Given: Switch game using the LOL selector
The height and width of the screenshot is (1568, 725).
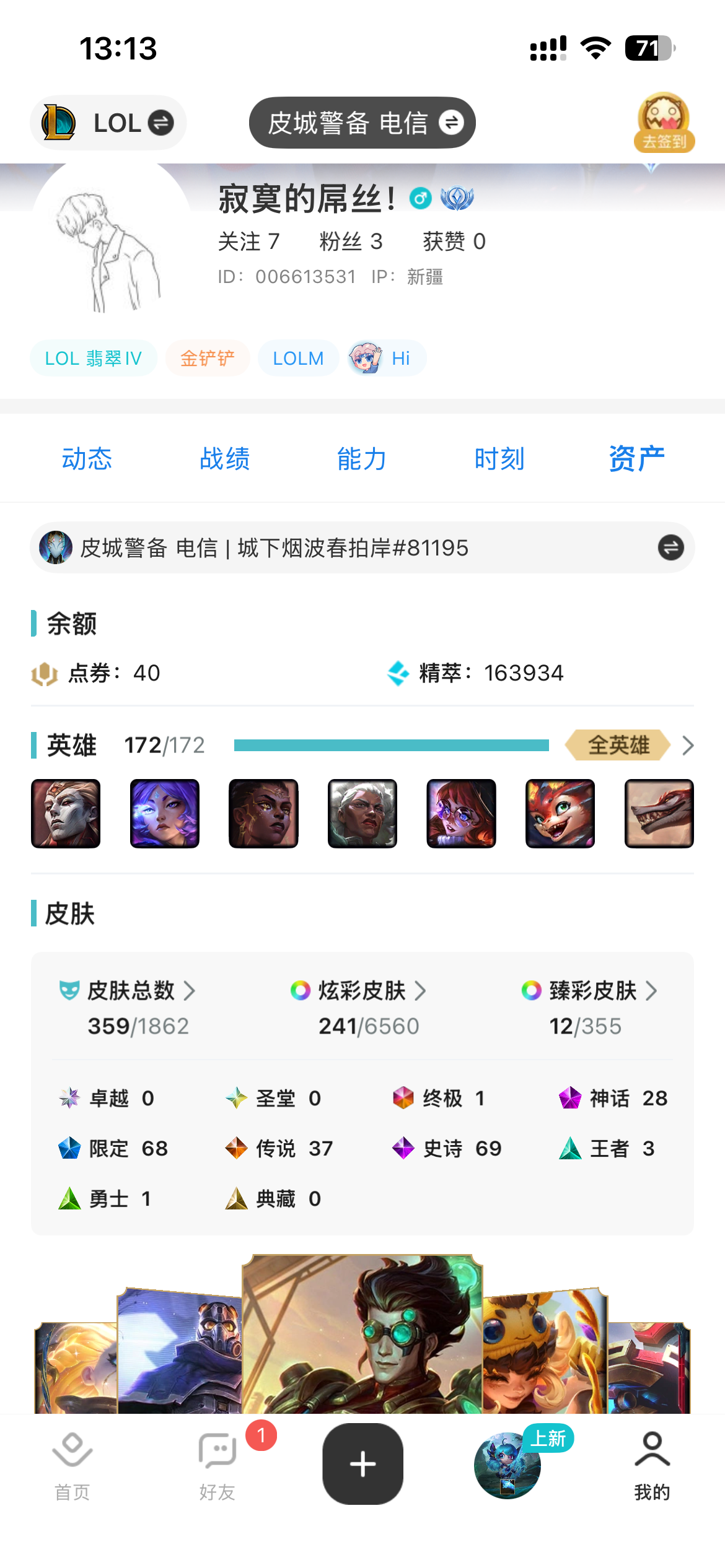Looking at the screenshot, I should click(108, 123).
